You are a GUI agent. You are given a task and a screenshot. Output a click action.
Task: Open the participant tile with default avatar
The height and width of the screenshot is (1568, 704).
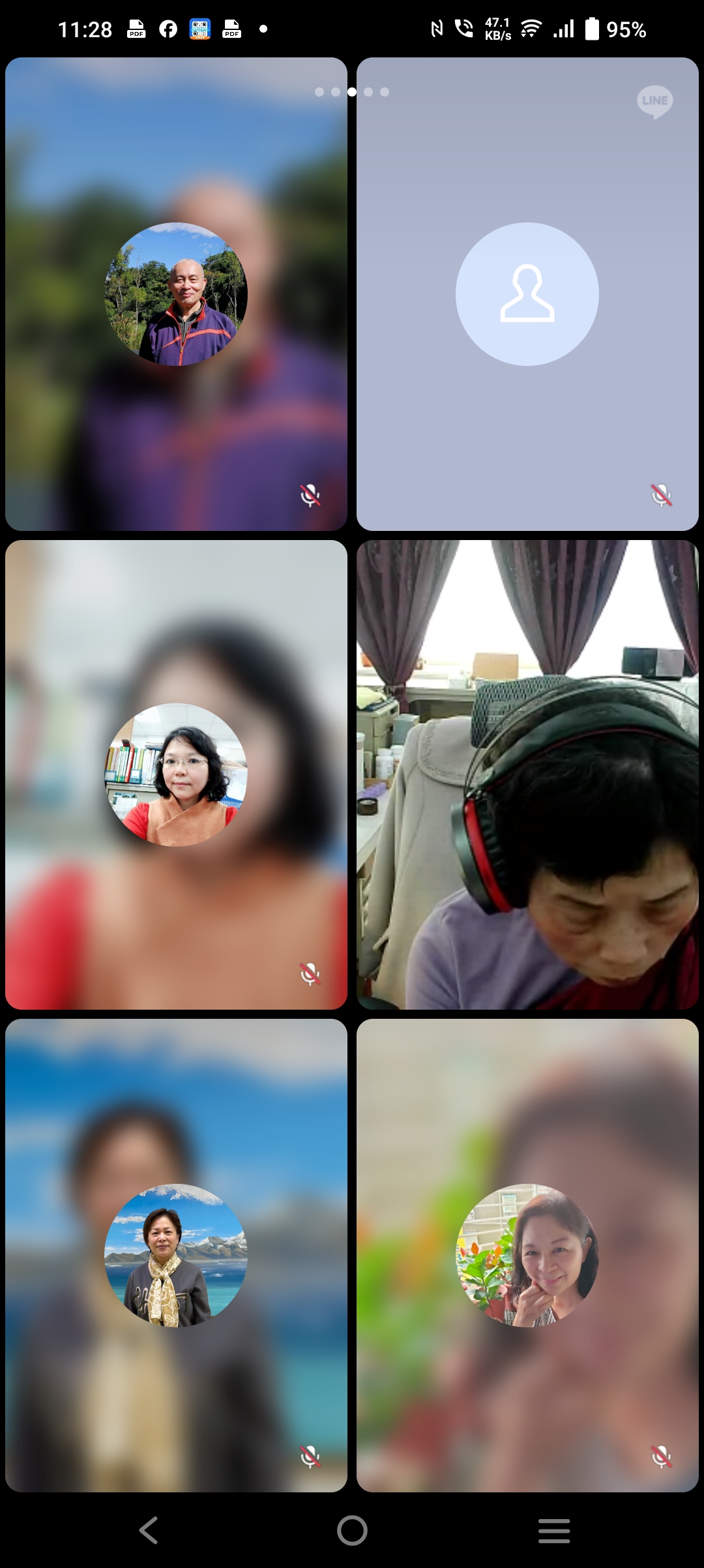tap(527, 294)
